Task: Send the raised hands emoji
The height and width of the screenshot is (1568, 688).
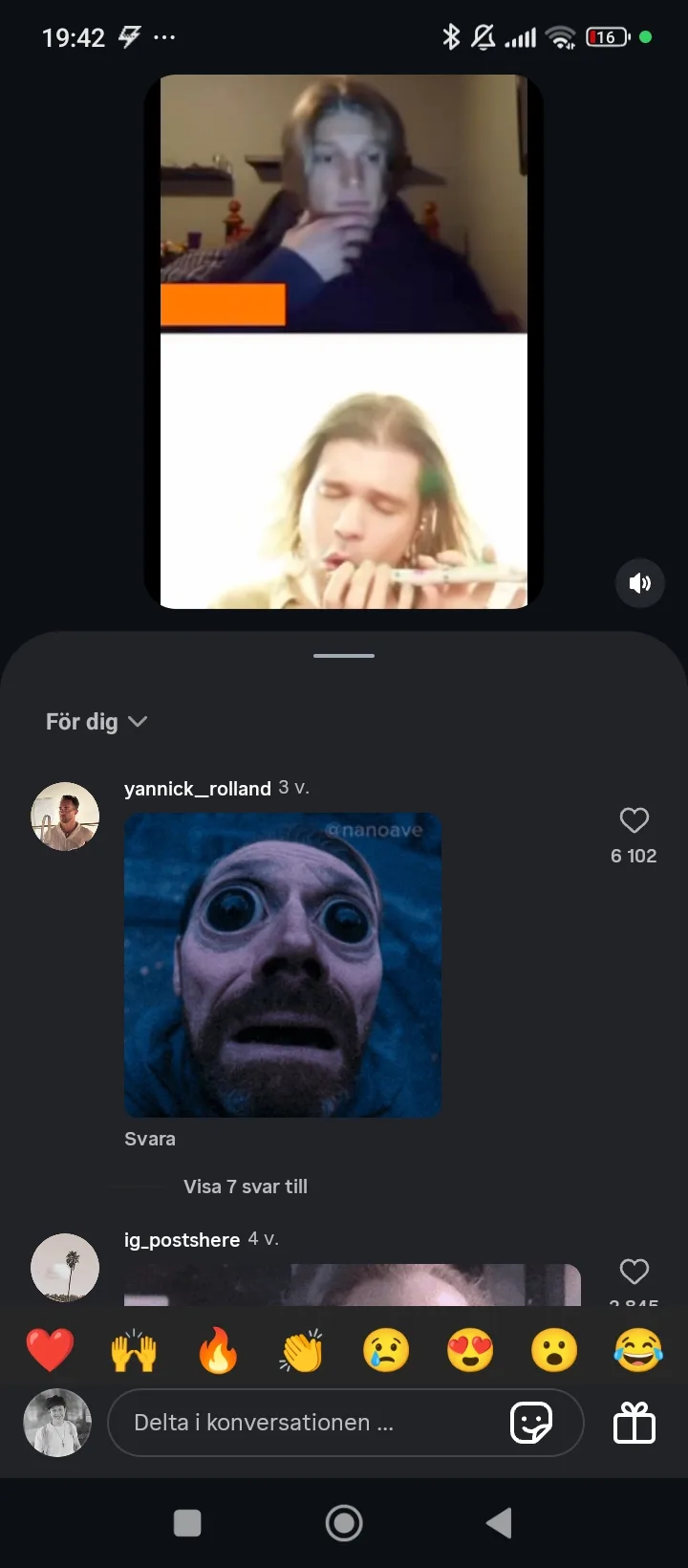Action: point(134,1350)
